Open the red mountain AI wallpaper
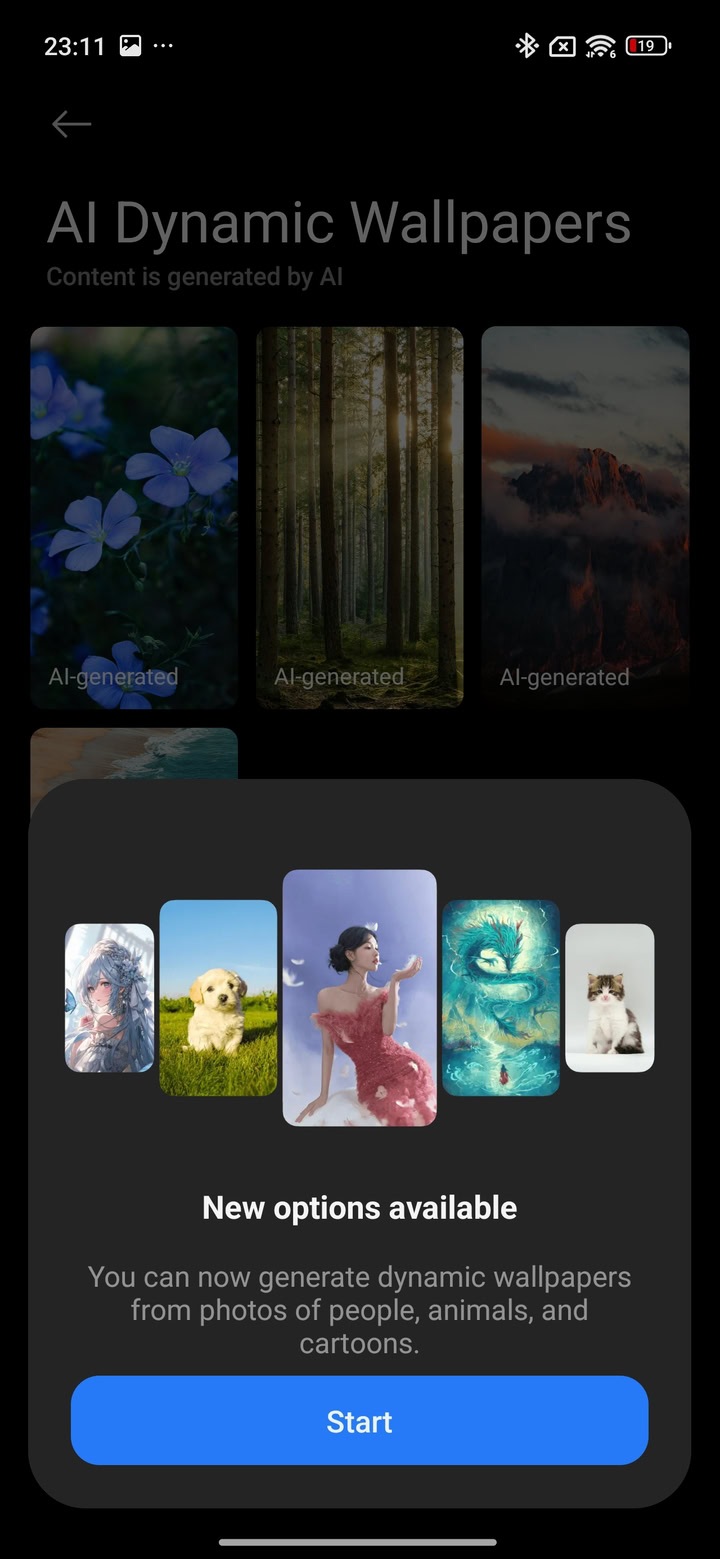 point(585,517)
